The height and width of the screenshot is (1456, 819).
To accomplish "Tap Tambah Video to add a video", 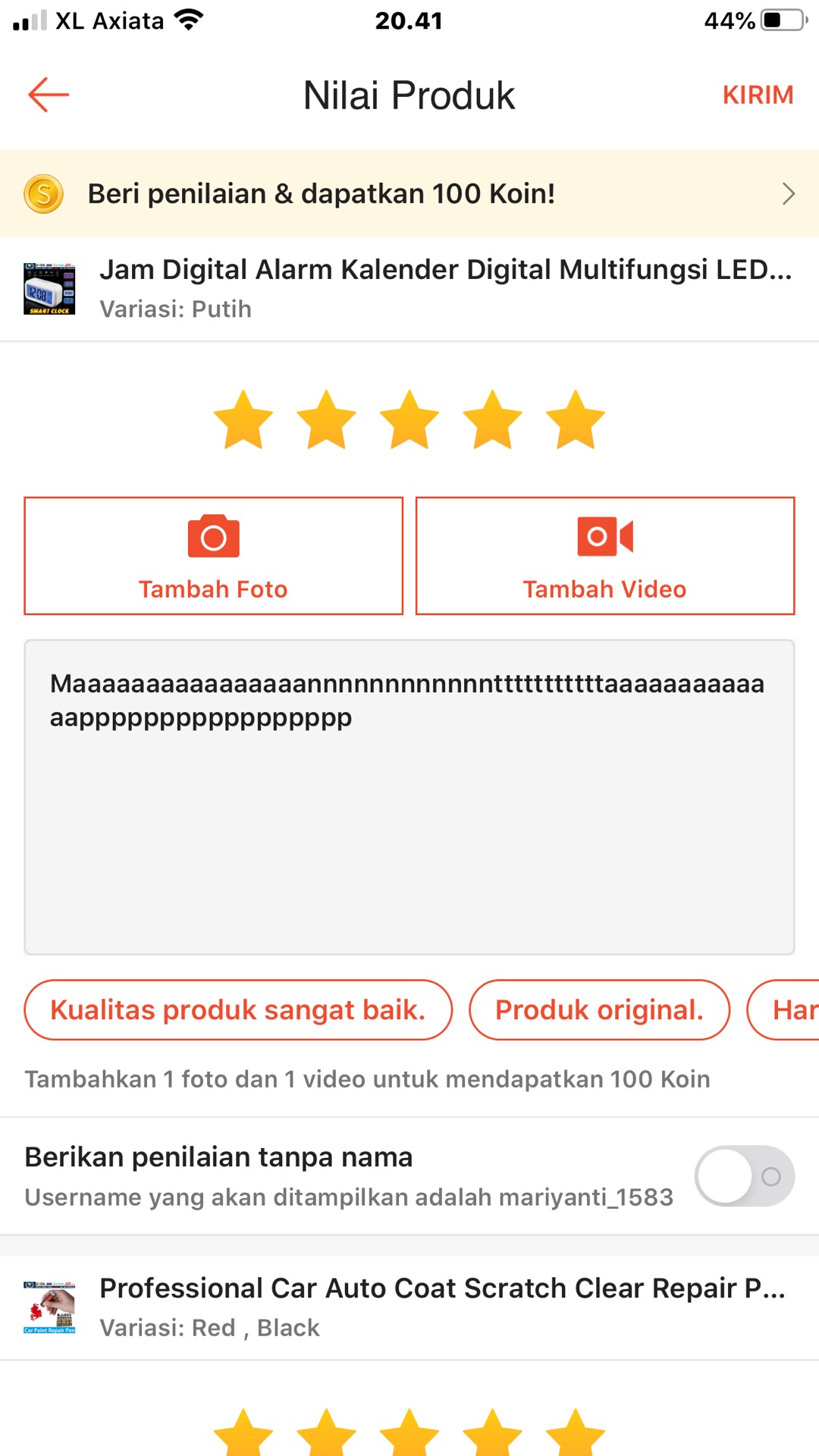I will (x=604, y=556).
